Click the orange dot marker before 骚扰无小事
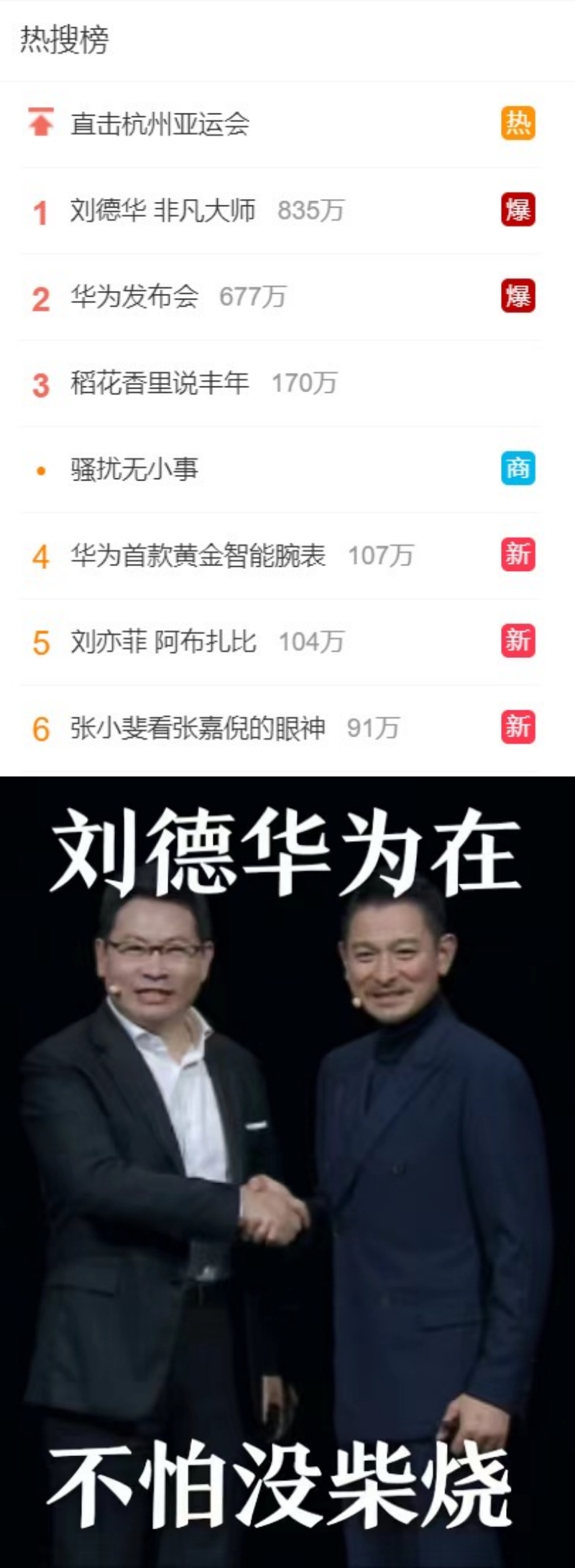 click(x=40, y=469)
